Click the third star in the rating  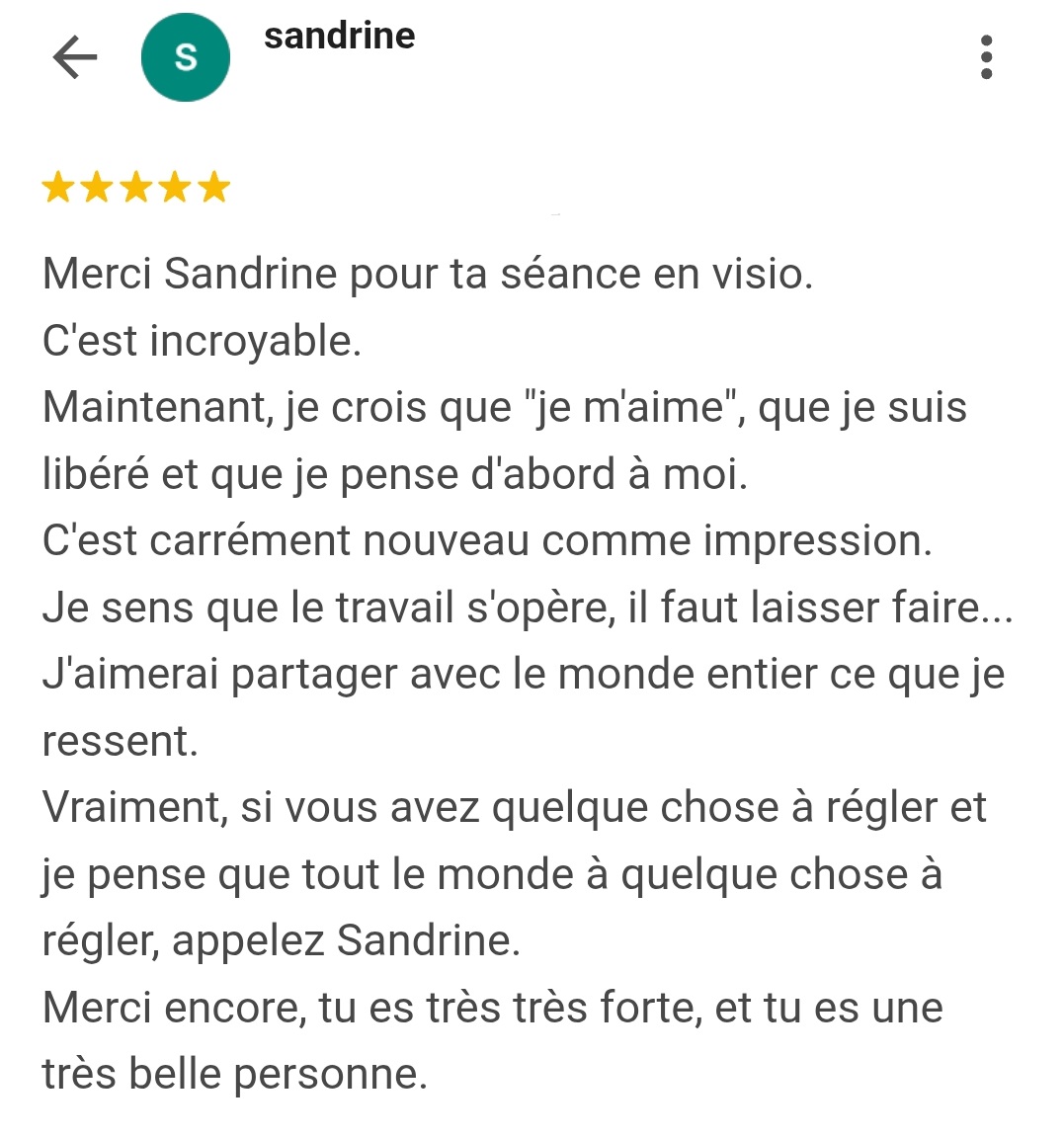[135, 187]
